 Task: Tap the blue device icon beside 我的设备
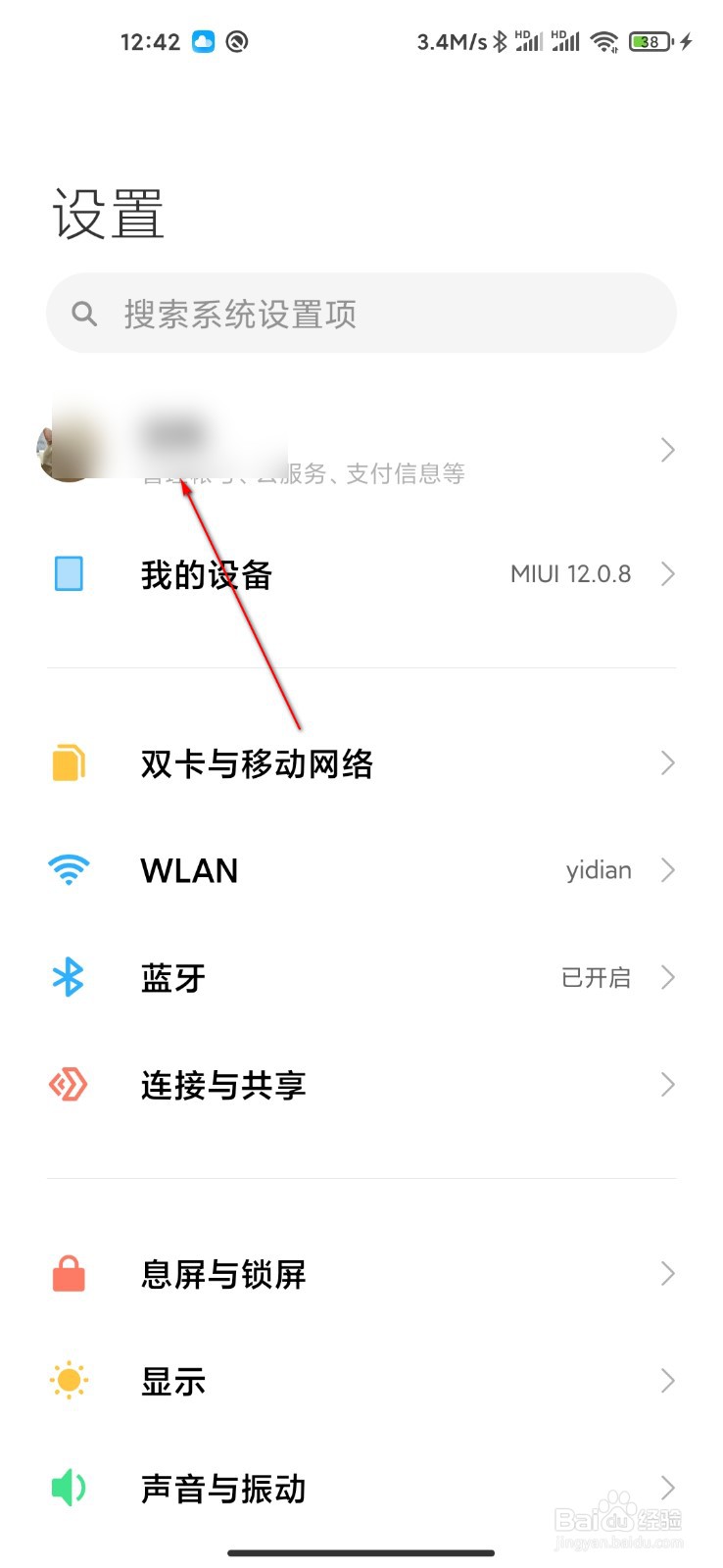[x=69, y=574]
